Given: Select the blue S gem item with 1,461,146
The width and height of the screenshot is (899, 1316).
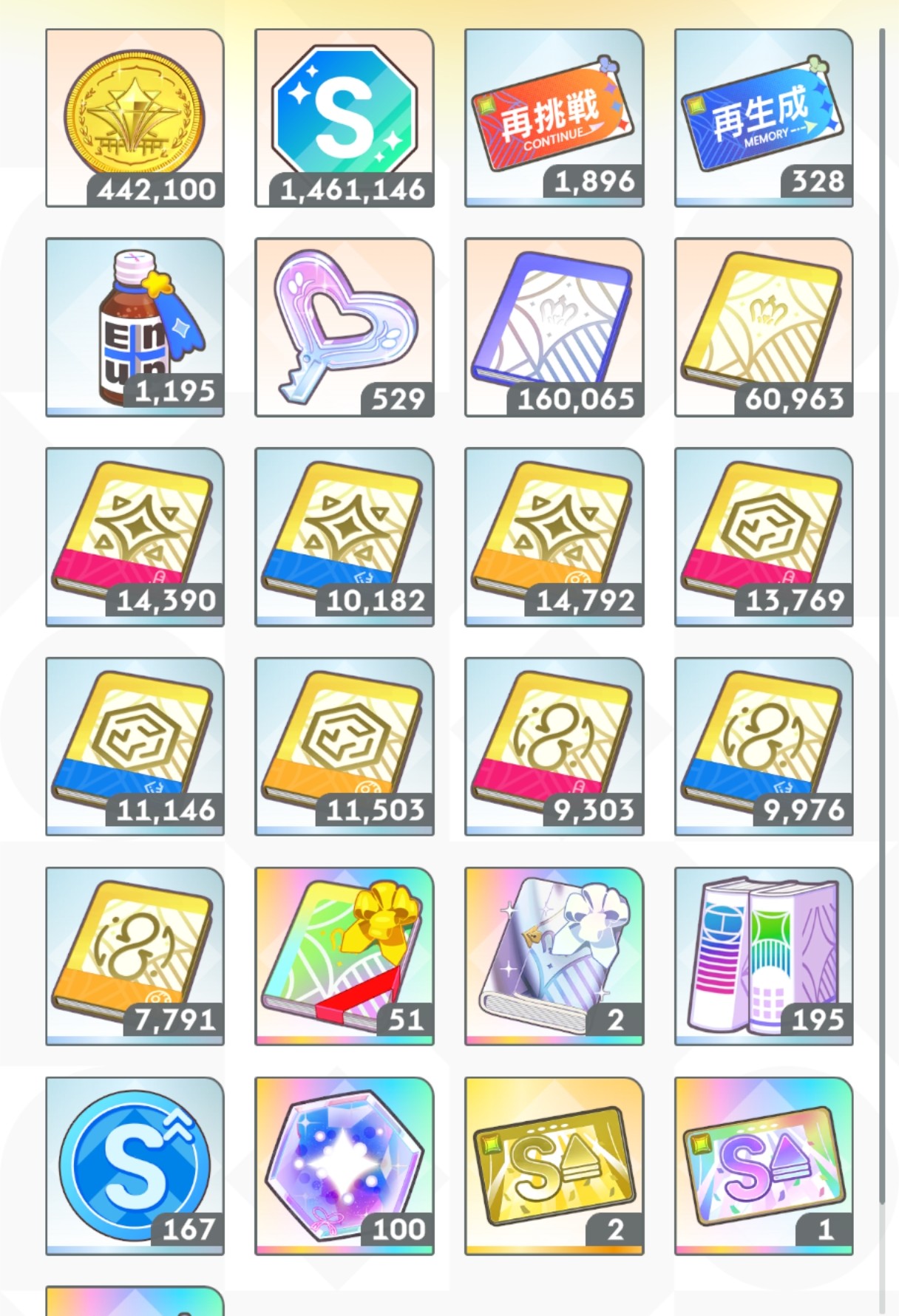Looking at the screenshot, I should pos(344,118).
